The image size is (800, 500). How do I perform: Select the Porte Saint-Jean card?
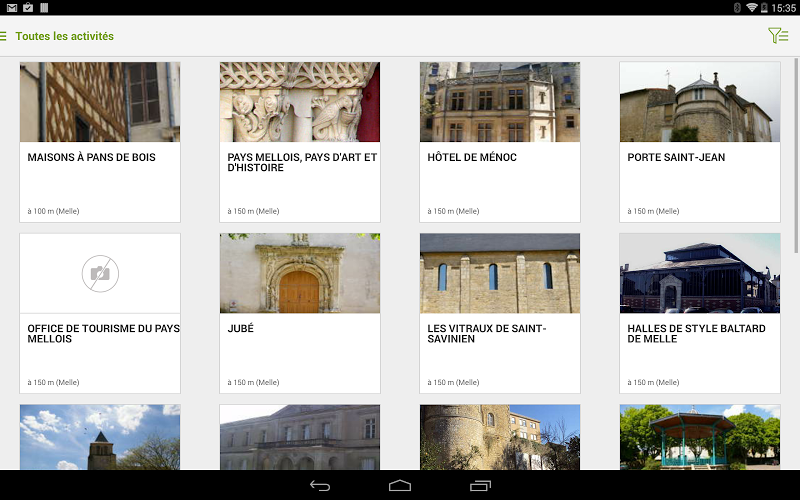tap(700, 142)
